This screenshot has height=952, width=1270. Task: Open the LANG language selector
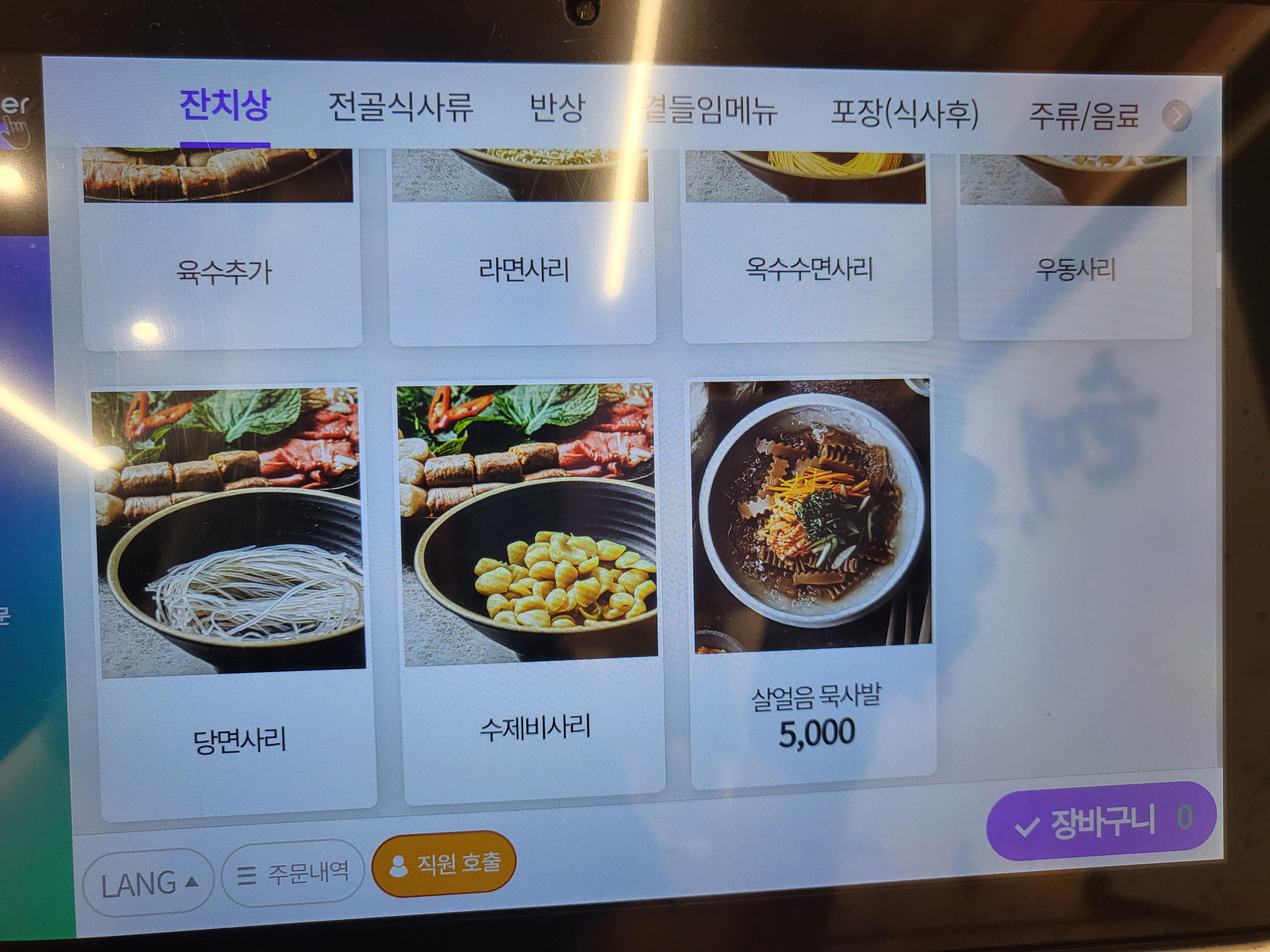149,883
